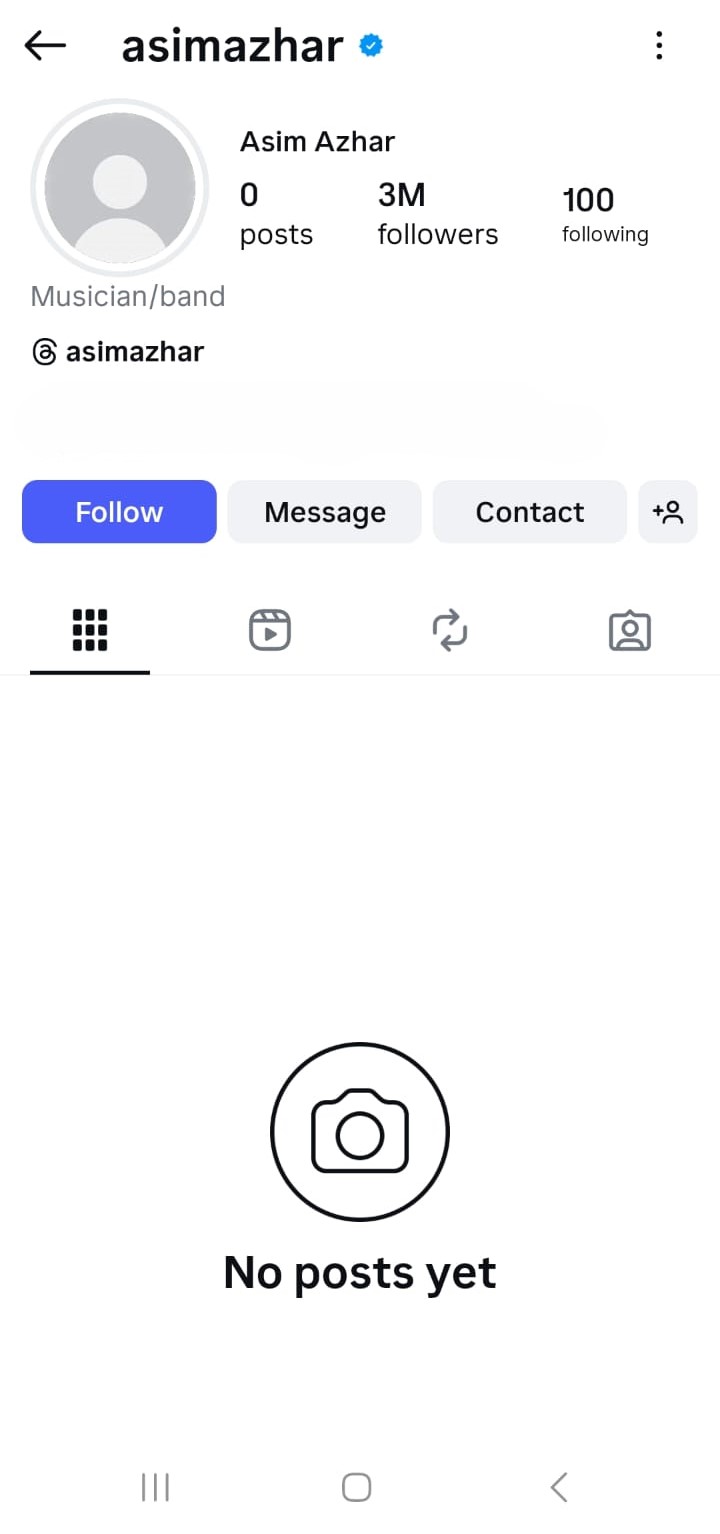The width and height of the screenshot is (720, 1534).
Task: Expand similar account suggestions with the add-person icon
Action: pos(667,511)
